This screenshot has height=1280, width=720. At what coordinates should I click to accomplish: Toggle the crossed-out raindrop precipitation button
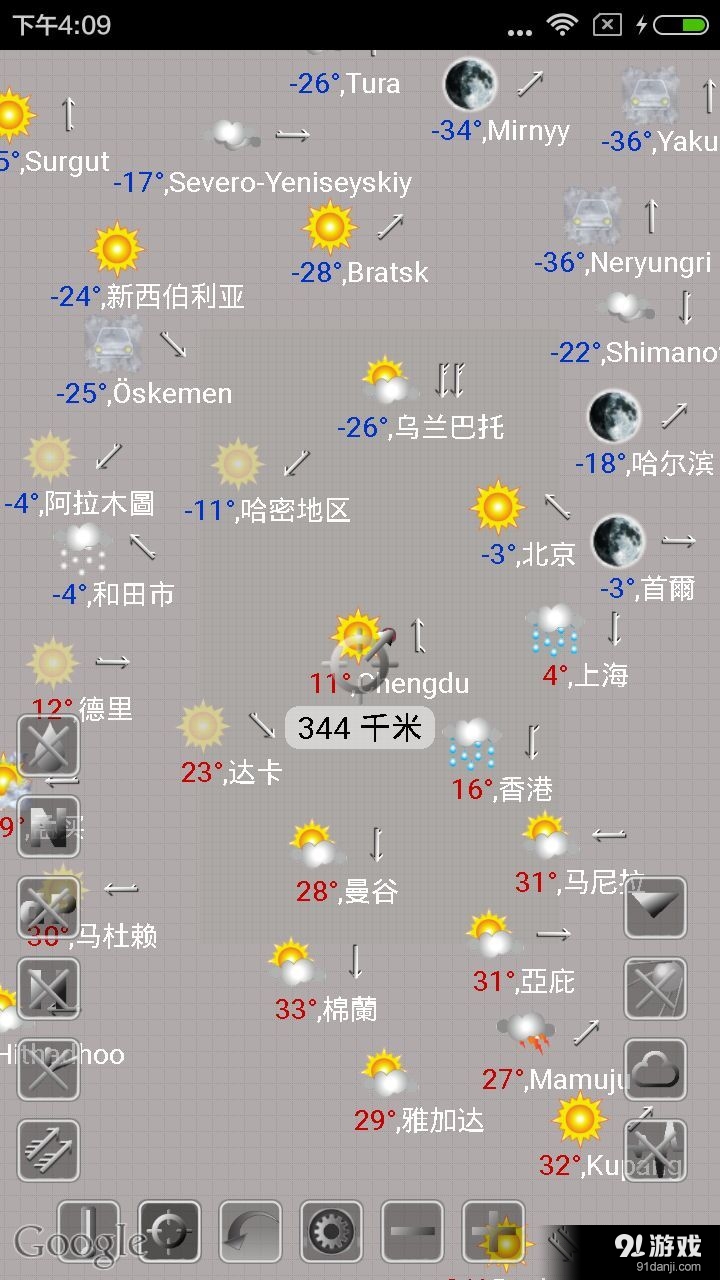[49, 746]
